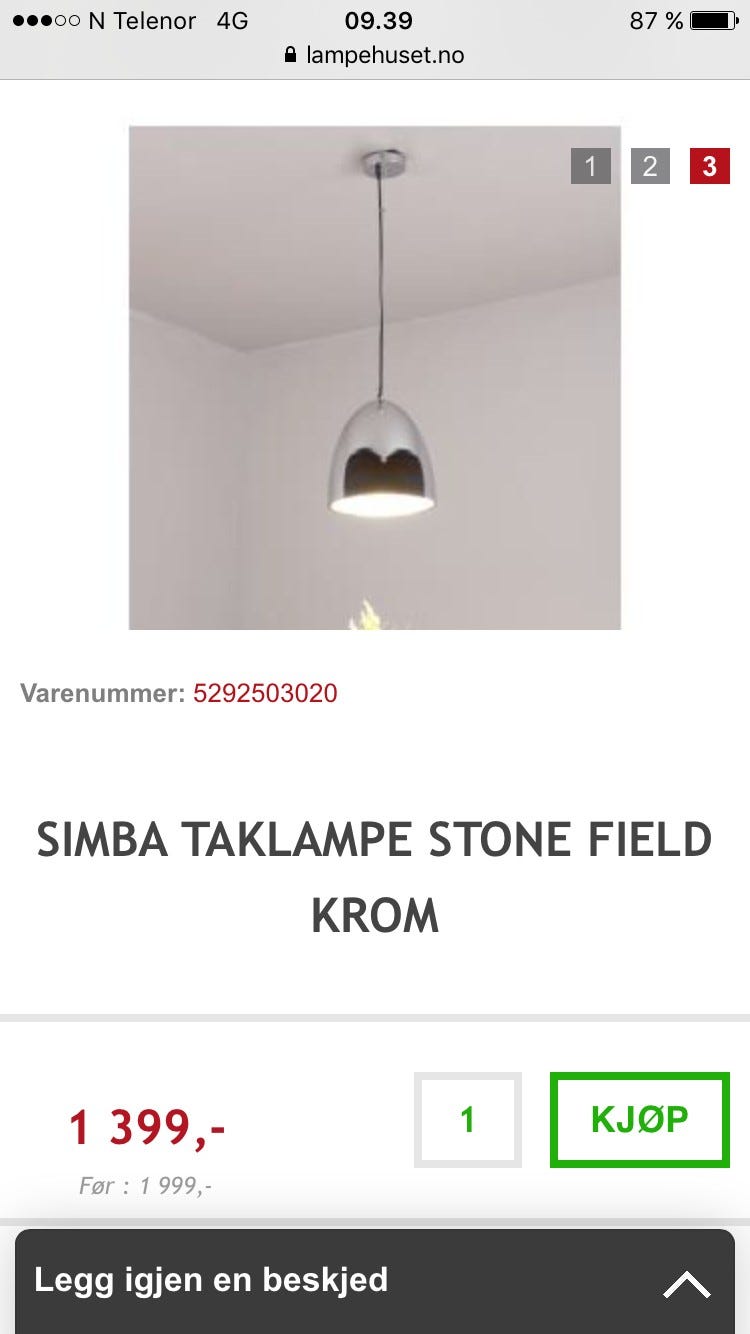
Task: Tap the price 1 399,-
Action: (147, 1126)
